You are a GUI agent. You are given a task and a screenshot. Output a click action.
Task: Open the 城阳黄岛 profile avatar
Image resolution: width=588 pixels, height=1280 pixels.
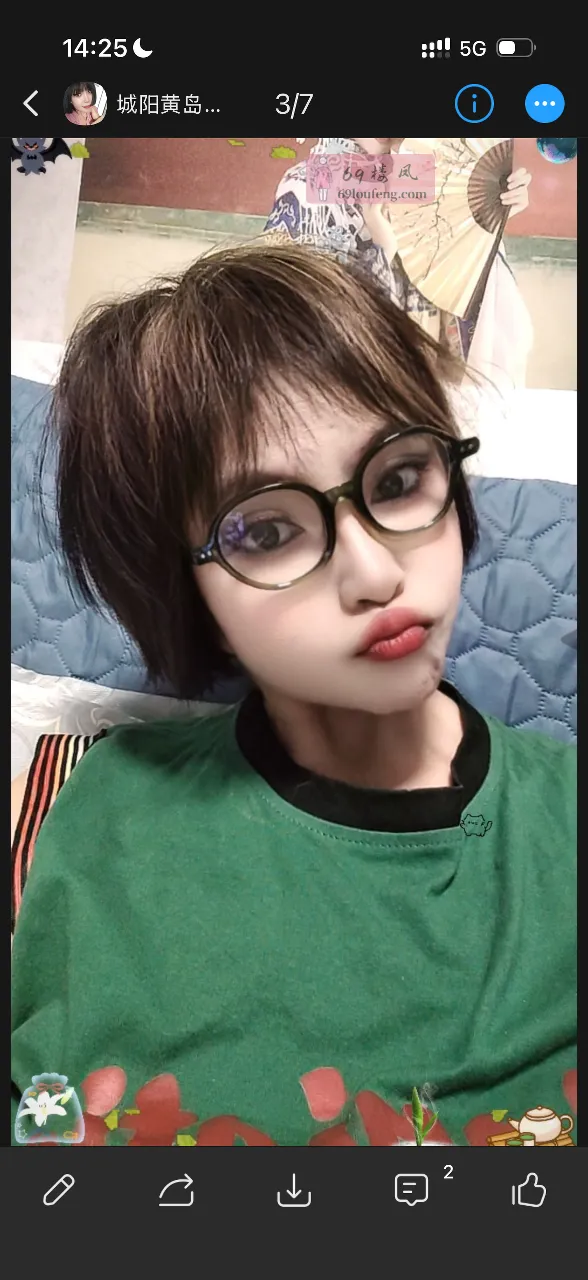click(85, 103)
